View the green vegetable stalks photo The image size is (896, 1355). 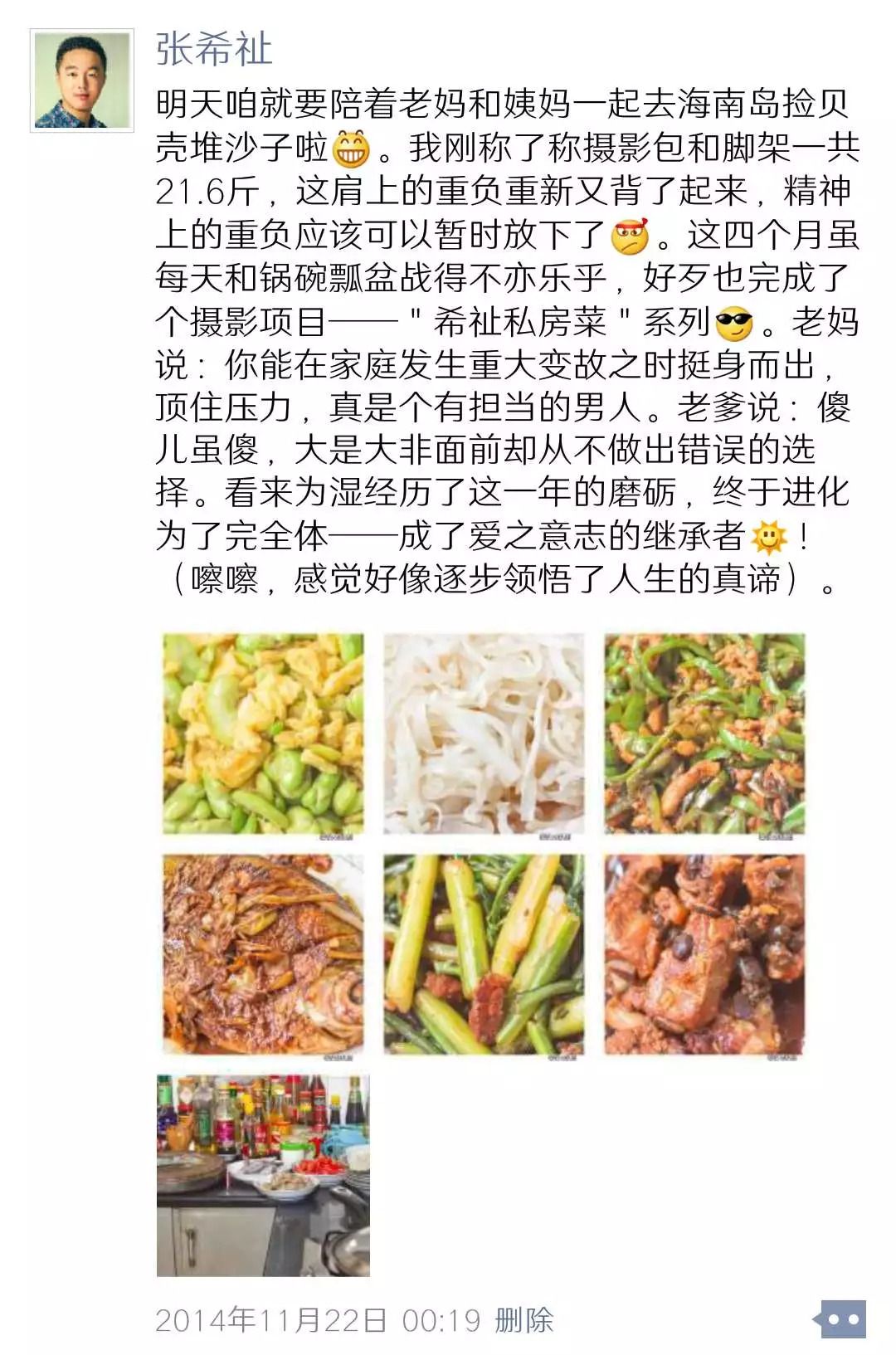(x=484, y=955)
